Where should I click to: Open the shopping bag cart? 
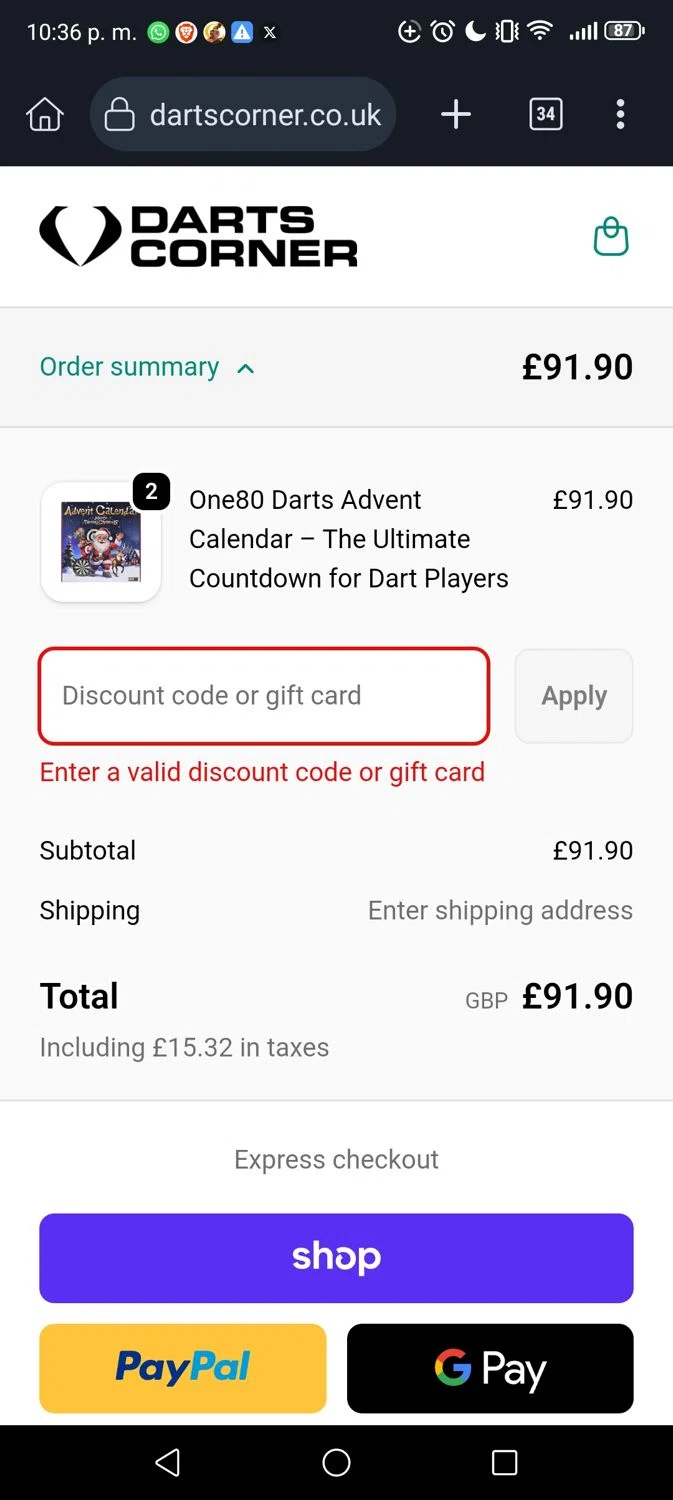coord(610,237)
